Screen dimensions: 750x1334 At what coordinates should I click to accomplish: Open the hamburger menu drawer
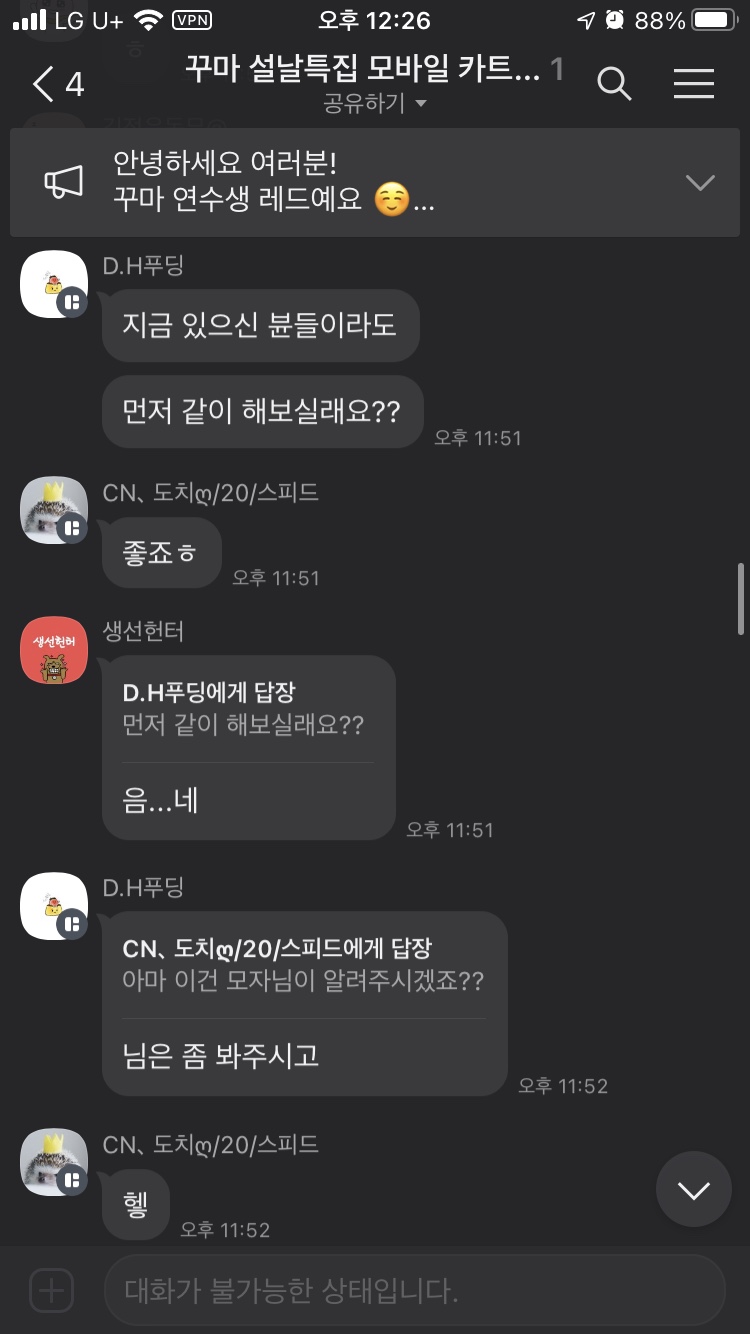pos(693,84)
